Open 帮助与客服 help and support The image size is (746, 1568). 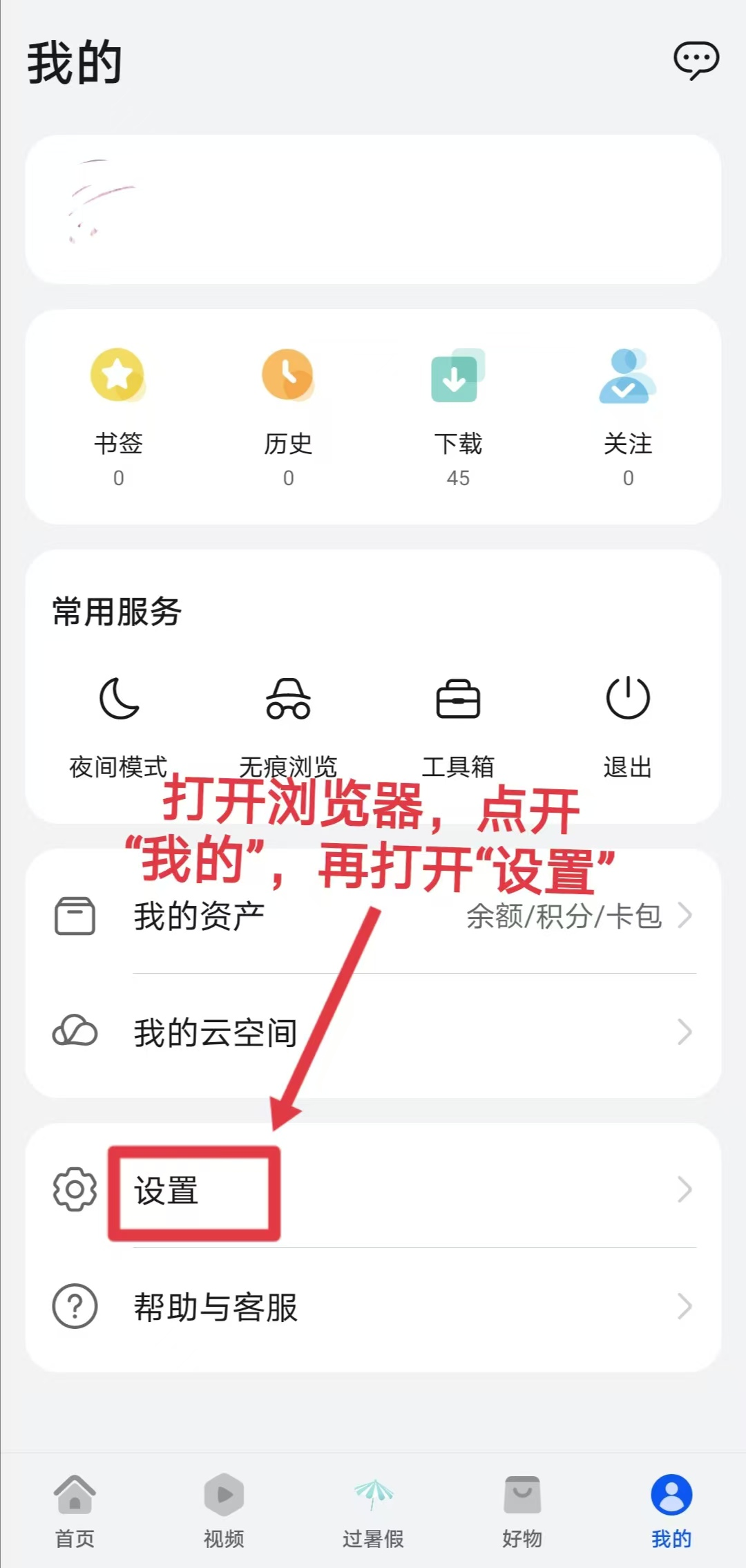tap(373, 1307)
